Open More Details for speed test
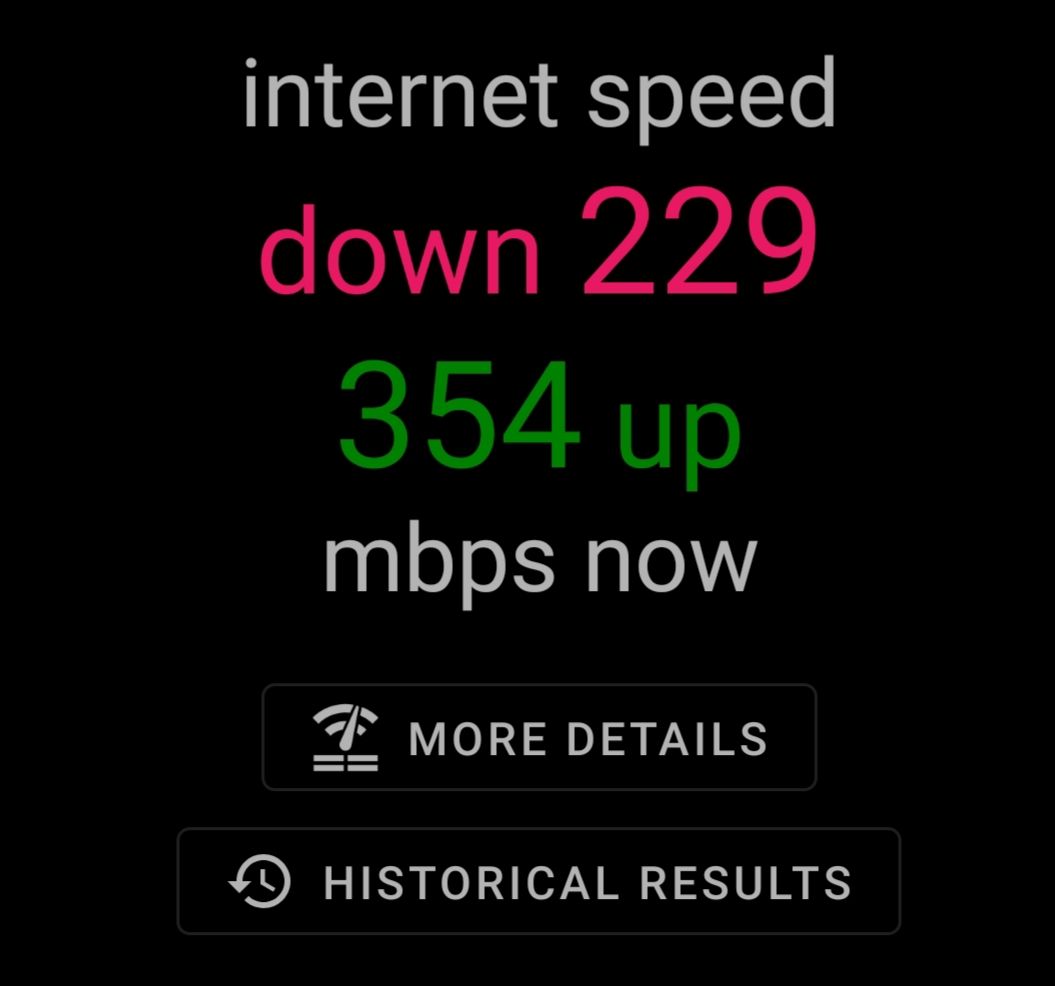The height and width of the screenshot is (986, 1055). pos(539,738)
